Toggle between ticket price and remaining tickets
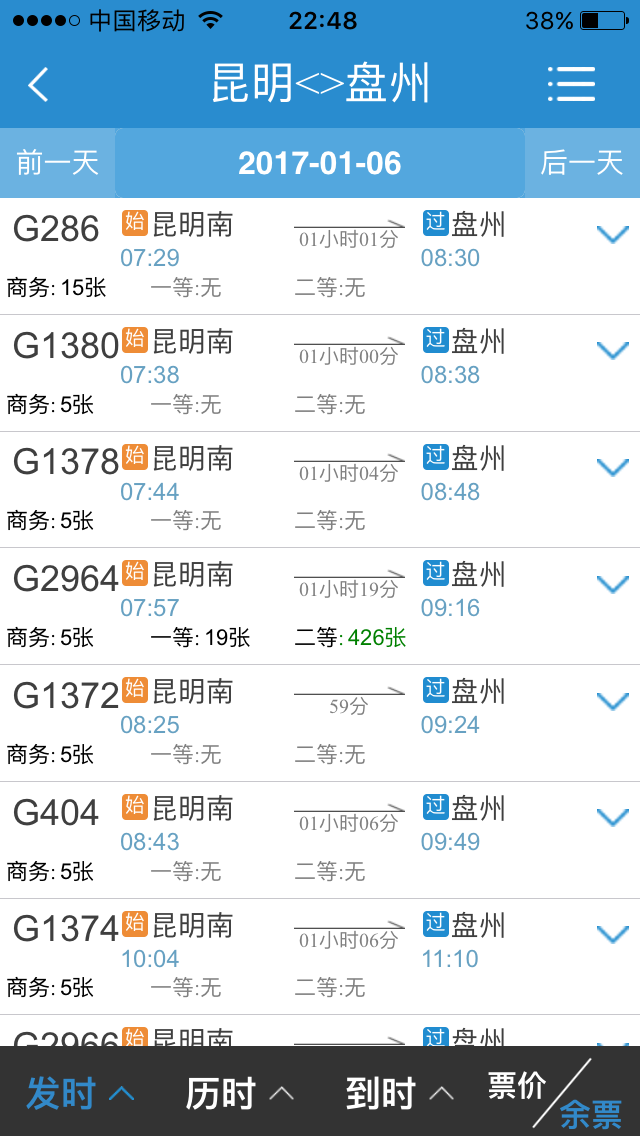The image size is (640, 1136). (x=555, y=1093)
